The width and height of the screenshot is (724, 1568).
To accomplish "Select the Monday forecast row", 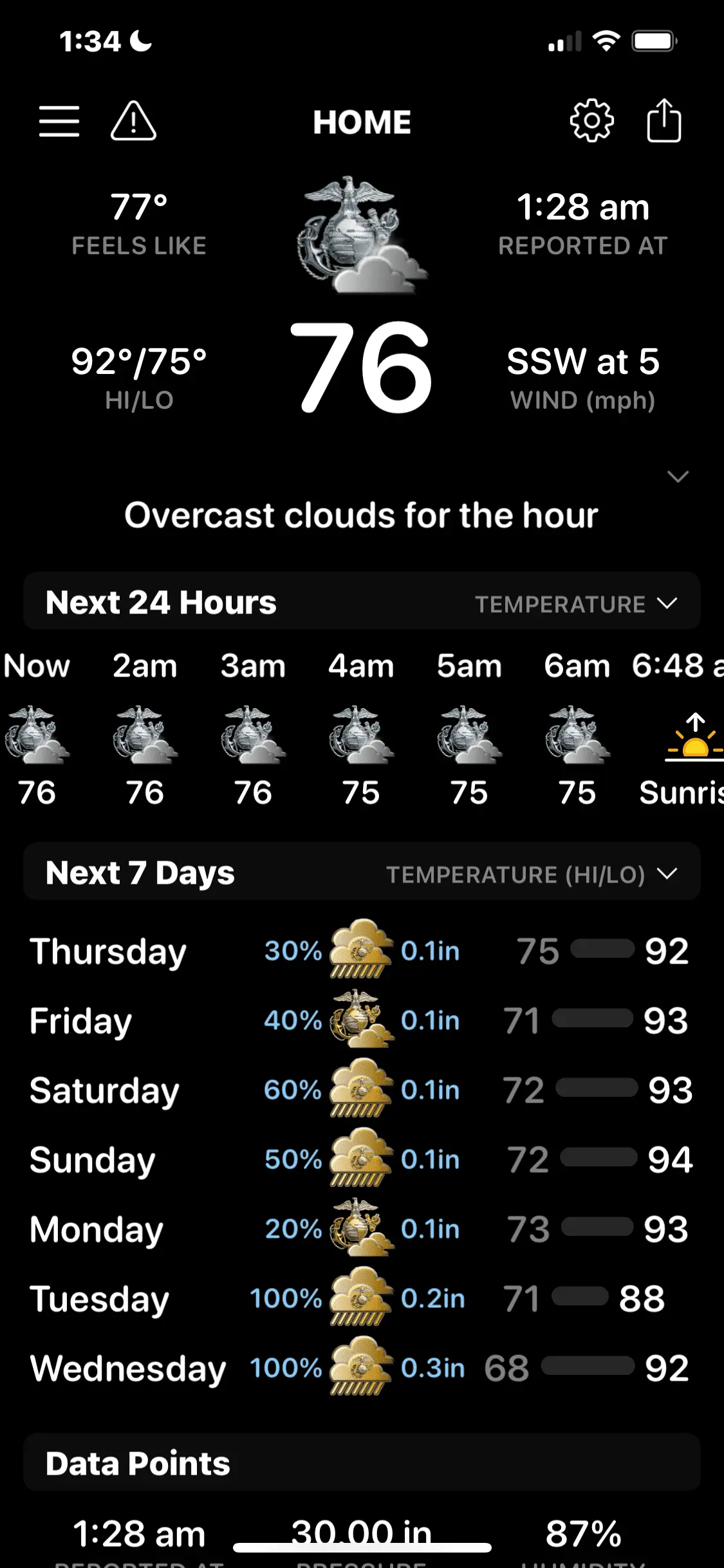I will (x=360, y=1229).
